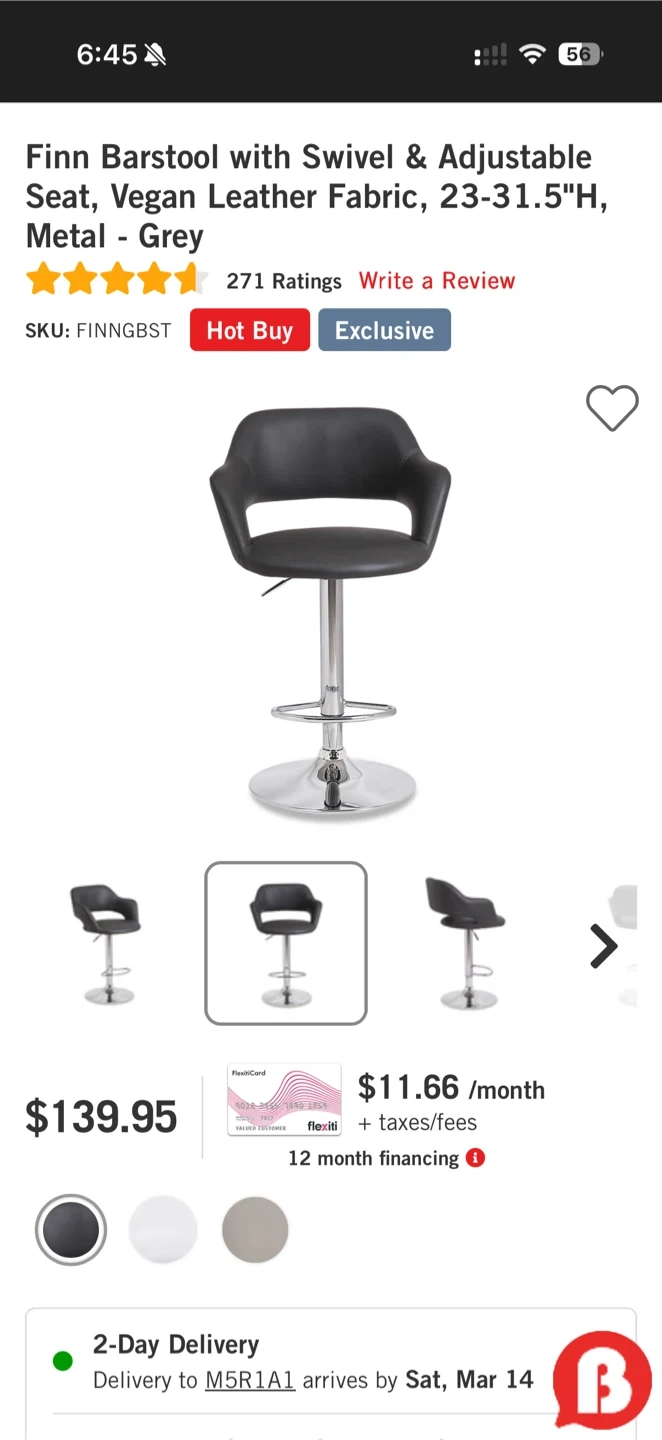The height and width of the screenshot is (1440, 662).
Task: Choose the taupe colour swatch
Action: point(255,1229)
